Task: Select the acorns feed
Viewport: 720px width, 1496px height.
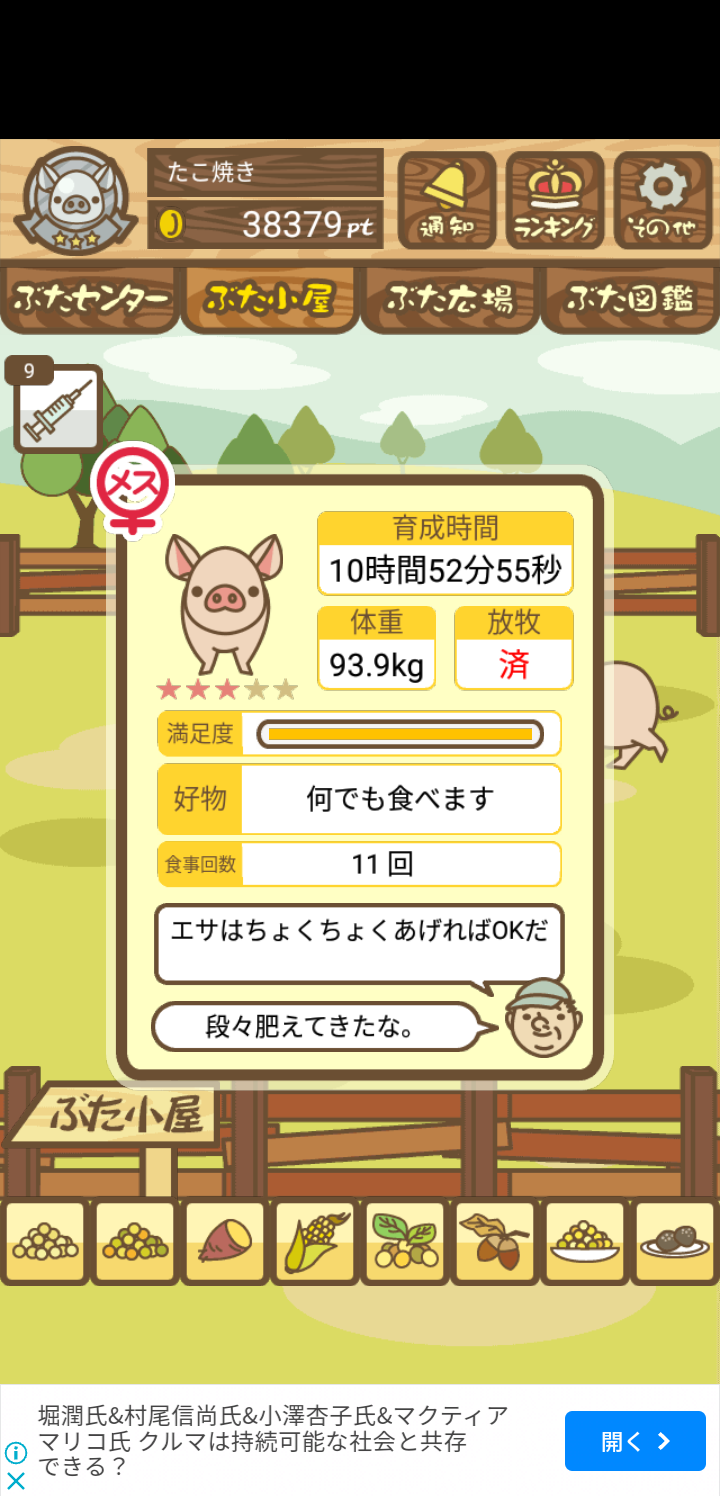Action: click(x=495, y=1242)
